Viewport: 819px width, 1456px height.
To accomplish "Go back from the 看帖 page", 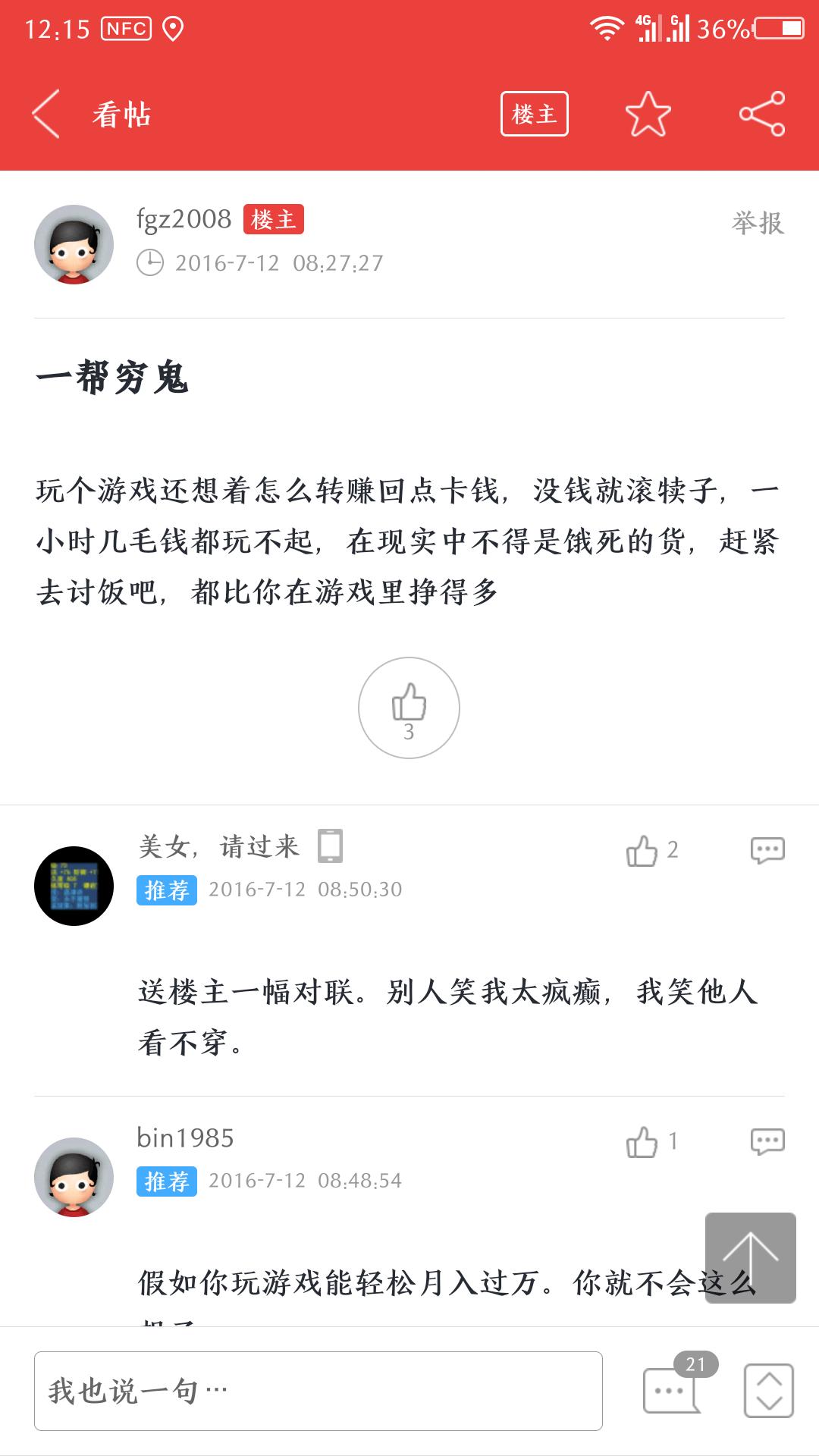I will (47, 115).
